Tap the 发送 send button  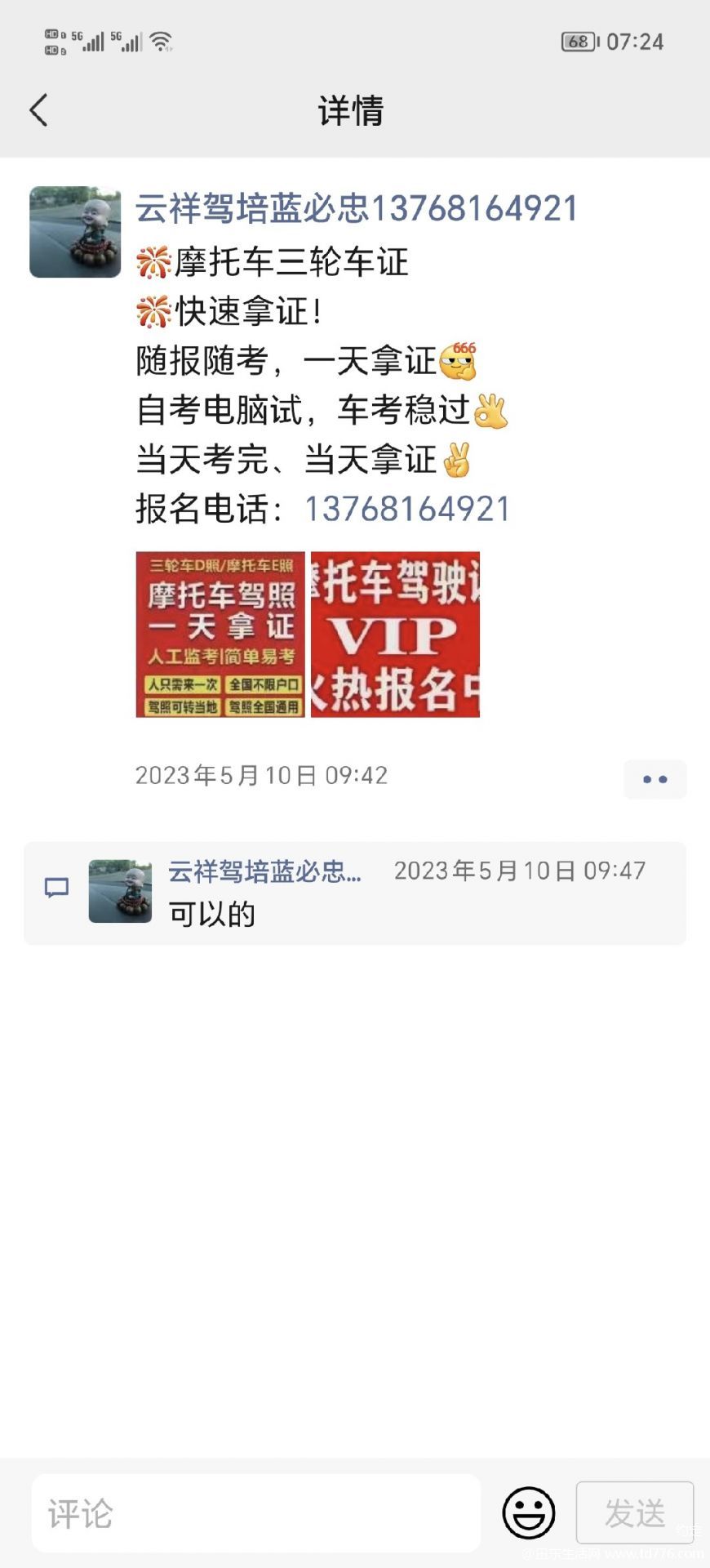click(x=635, y=1513)
